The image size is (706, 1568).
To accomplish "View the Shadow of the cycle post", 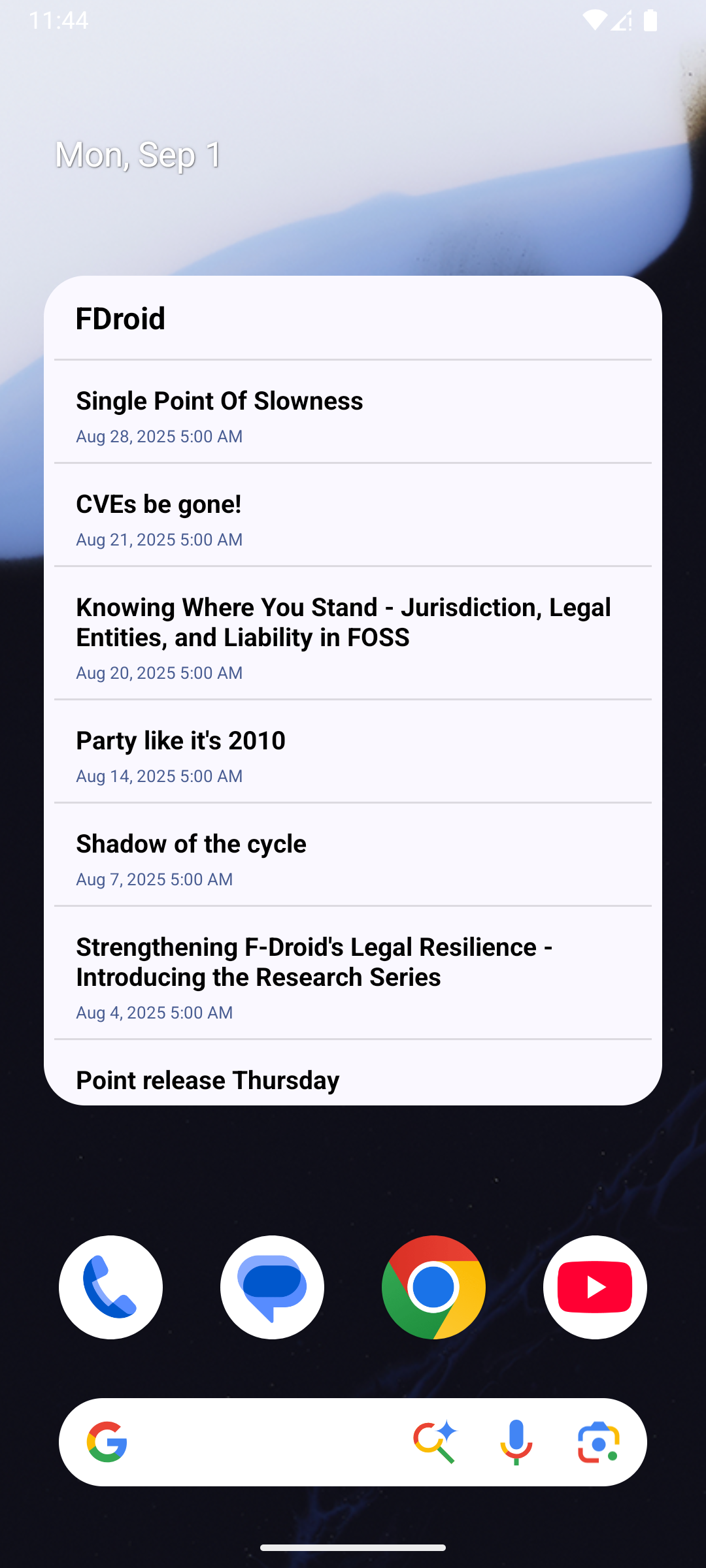I will click(x=352, y=856).
